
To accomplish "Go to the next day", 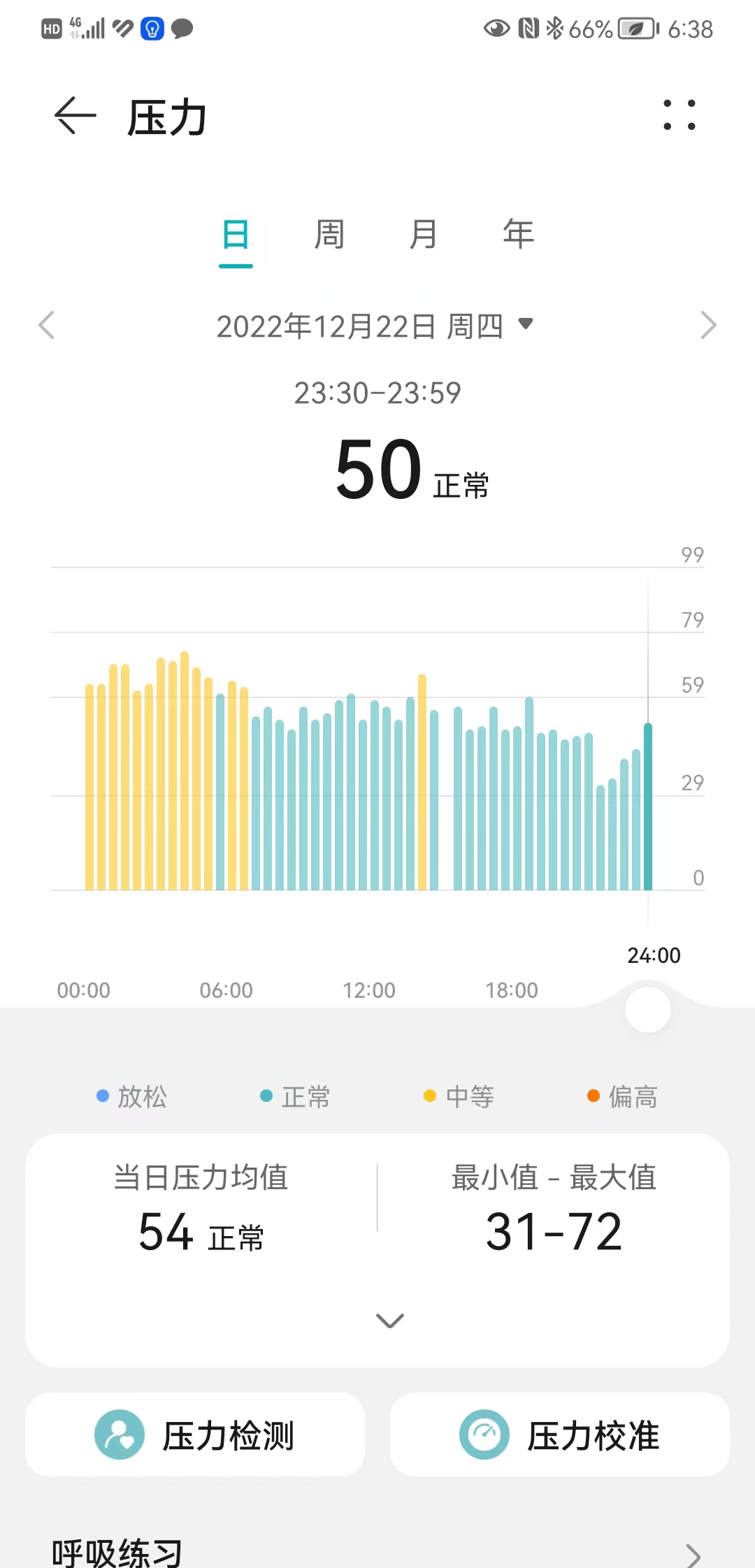I will 708,325.
